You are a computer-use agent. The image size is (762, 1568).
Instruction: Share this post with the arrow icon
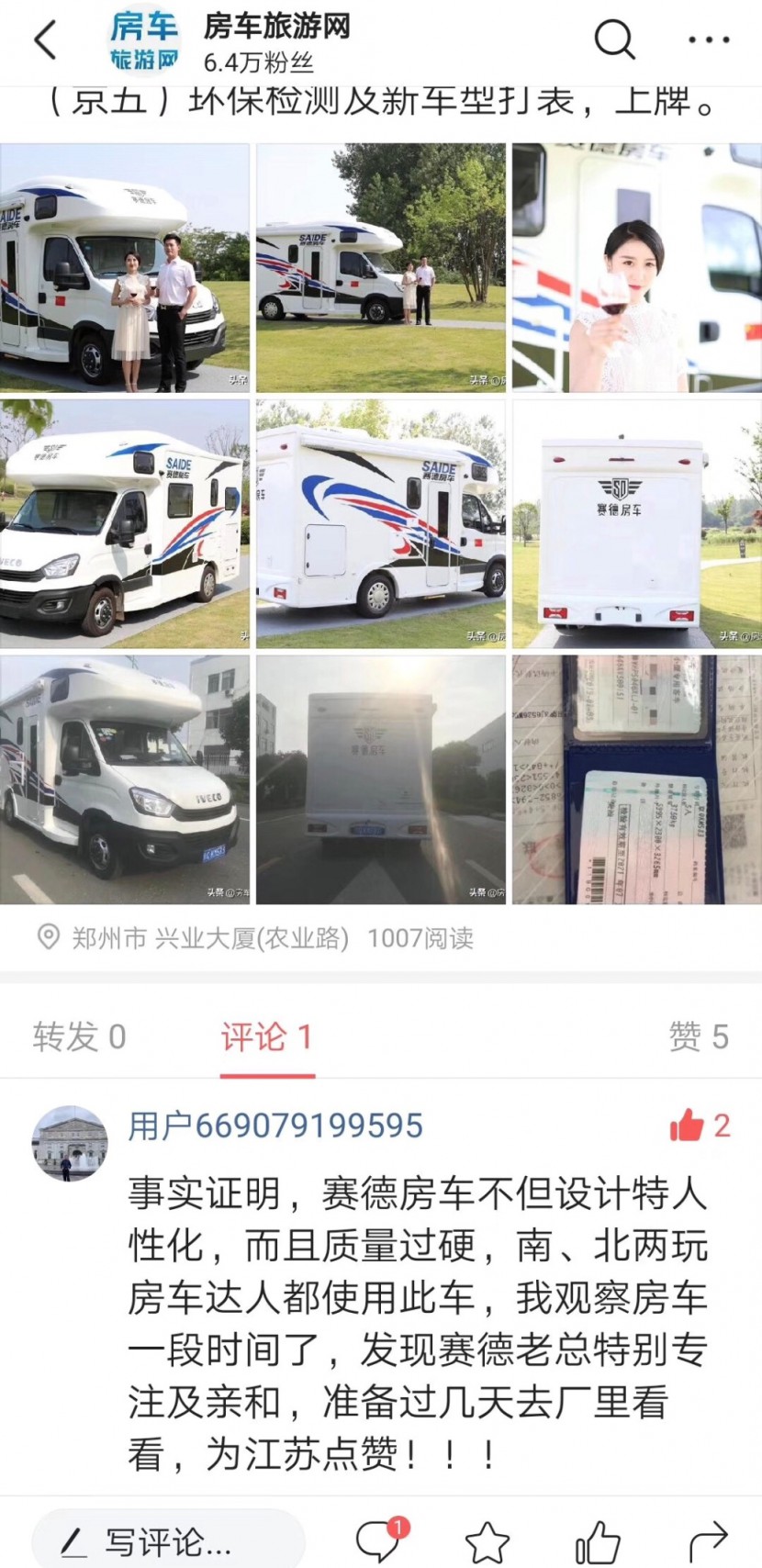(707, 1542)
